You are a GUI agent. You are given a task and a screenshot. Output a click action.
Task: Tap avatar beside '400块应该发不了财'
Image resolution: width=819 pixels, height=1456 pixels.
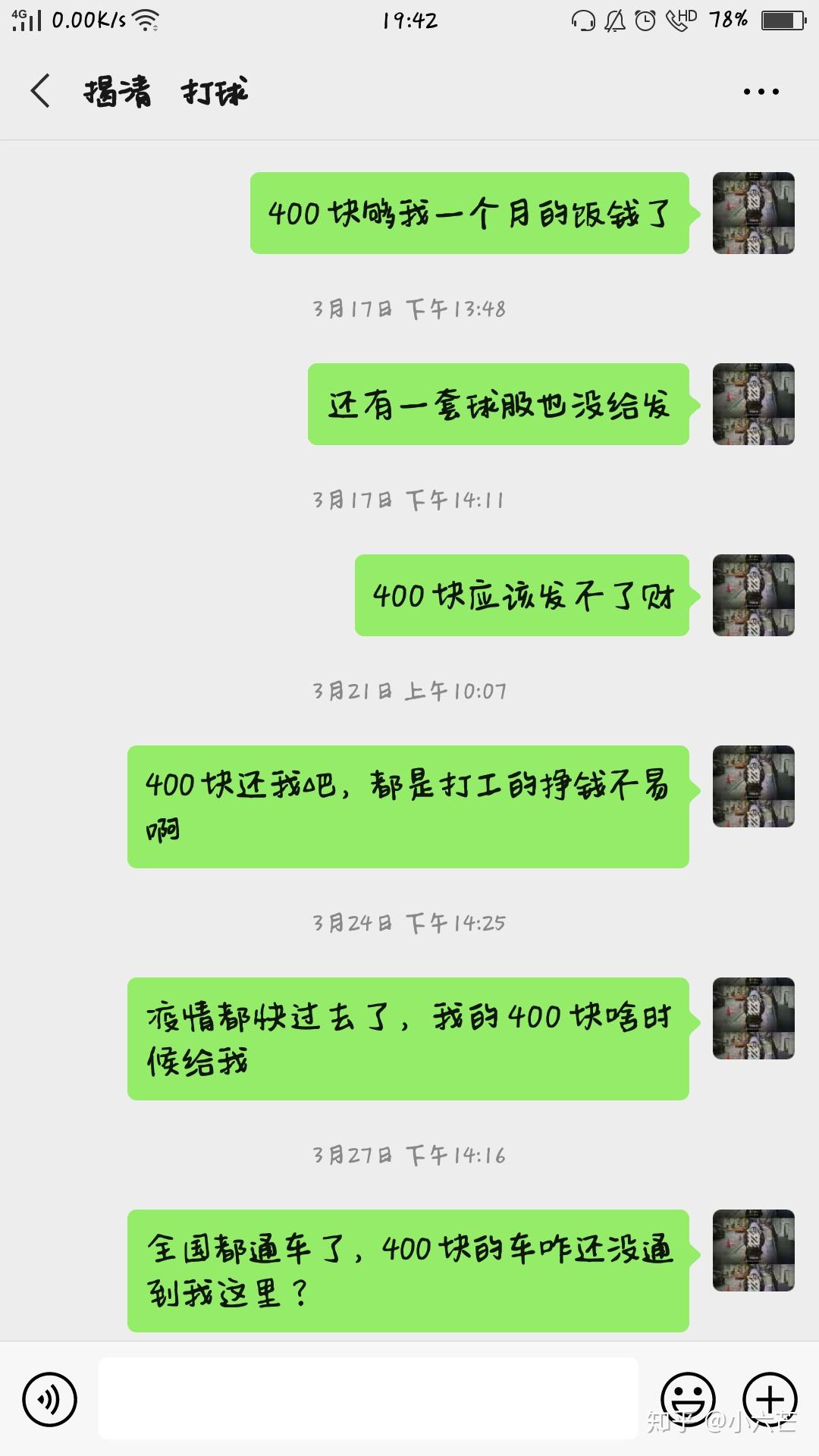pos(753,595)
